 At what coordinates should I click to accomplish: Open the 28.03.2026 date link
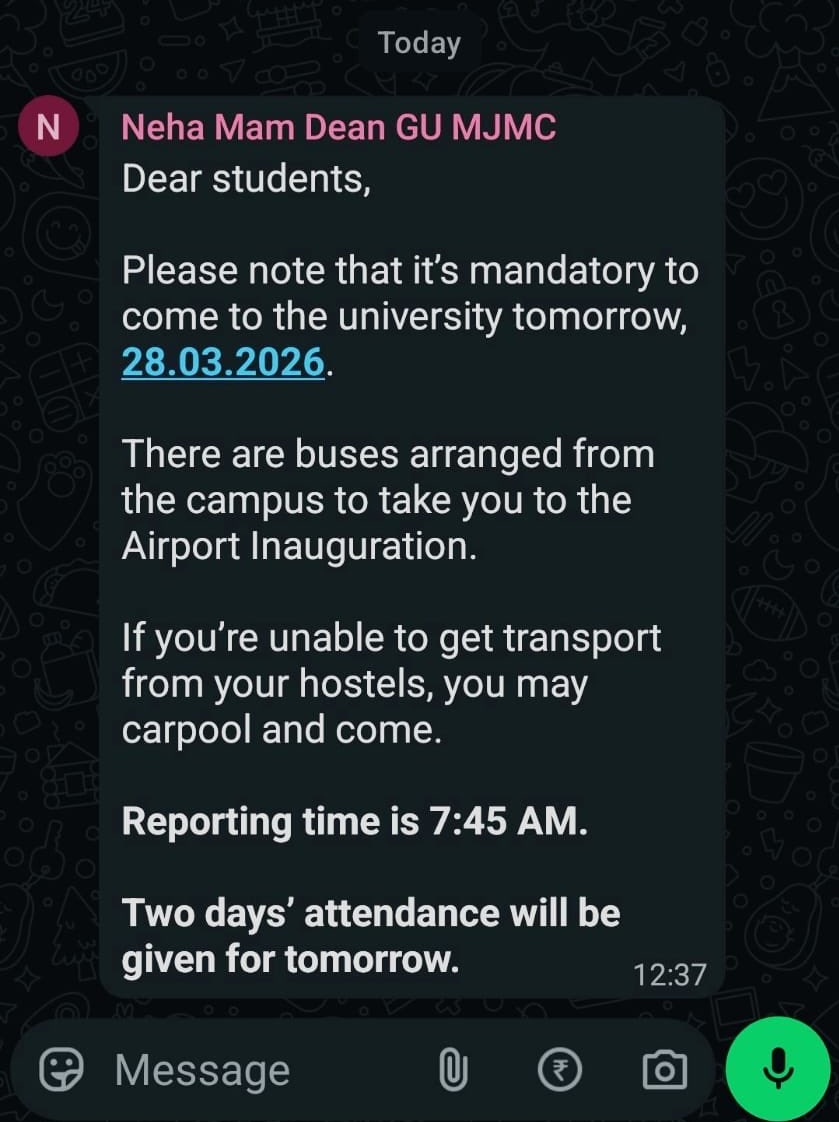(x=223, y=362)
